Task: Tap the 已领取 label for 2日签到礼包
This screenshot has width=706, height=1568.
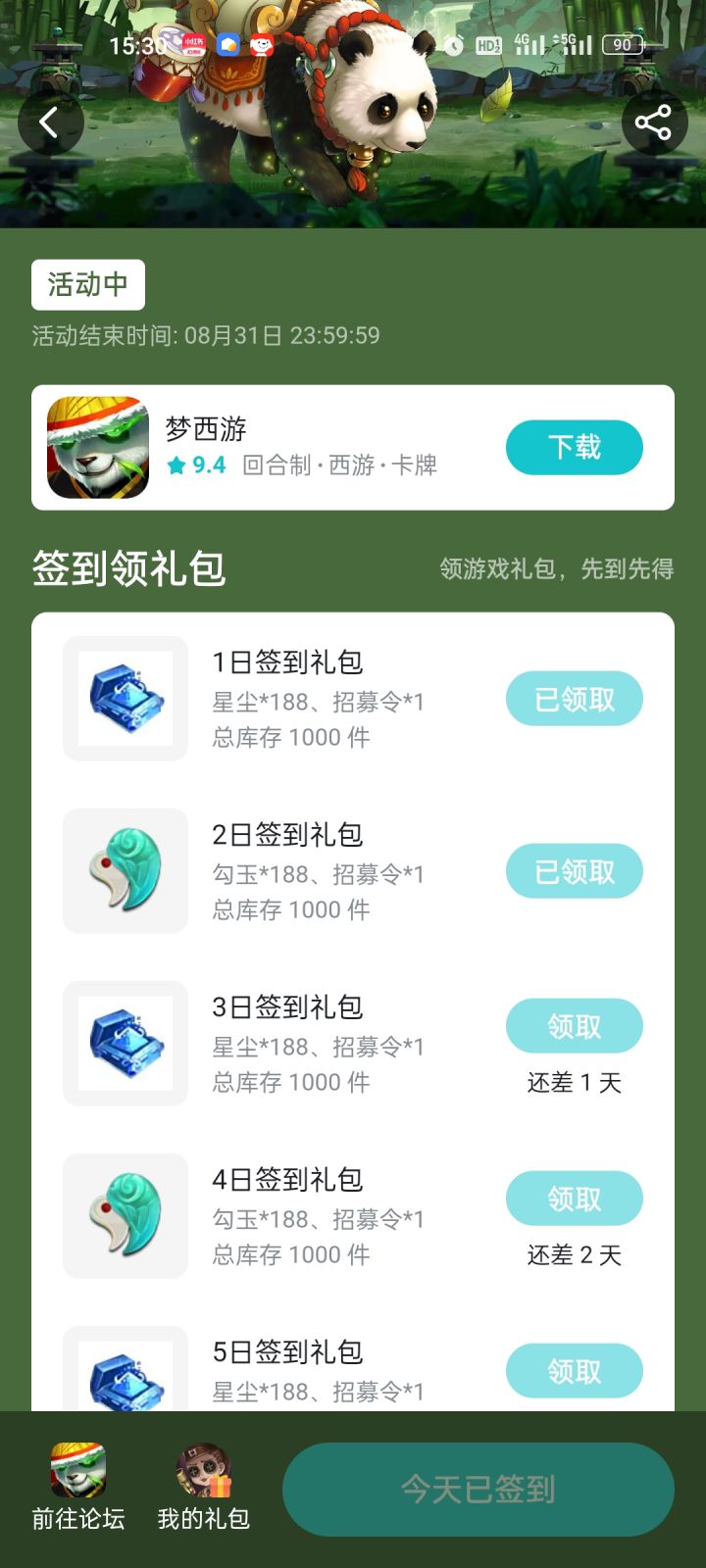Action: pyautogui.click(x=574, y=870)
